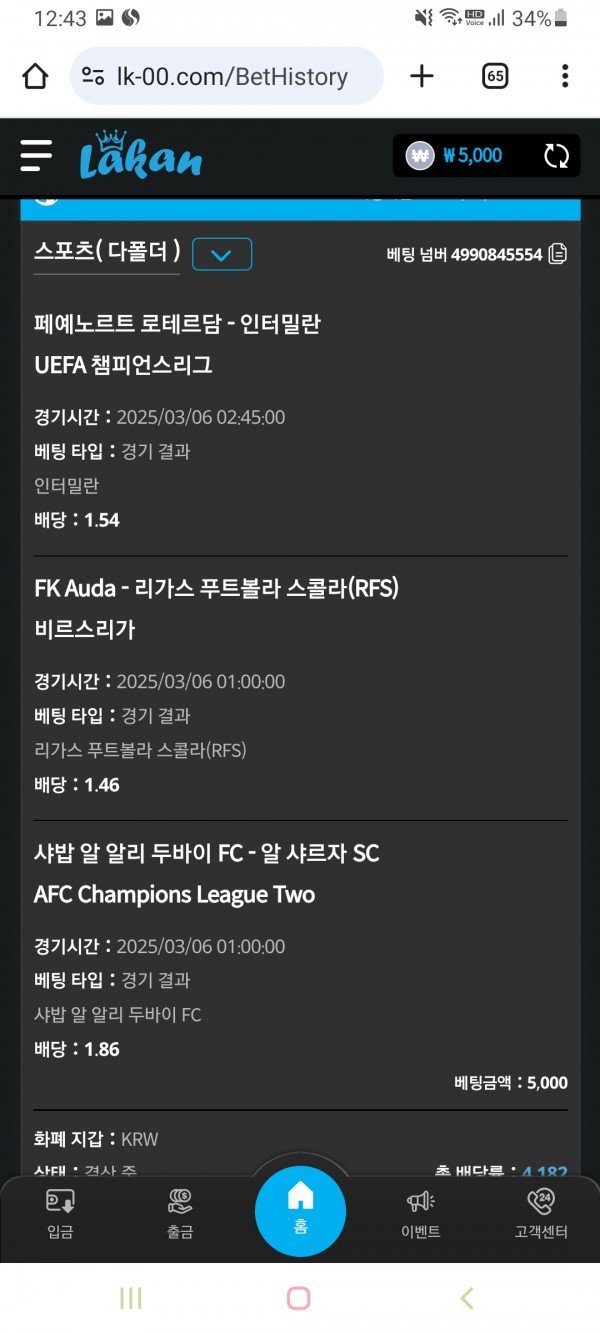Expand the 스포츠(다폴더) dropdown chevron
This screenshot has width=600, height=1333.
click(221, 255)
